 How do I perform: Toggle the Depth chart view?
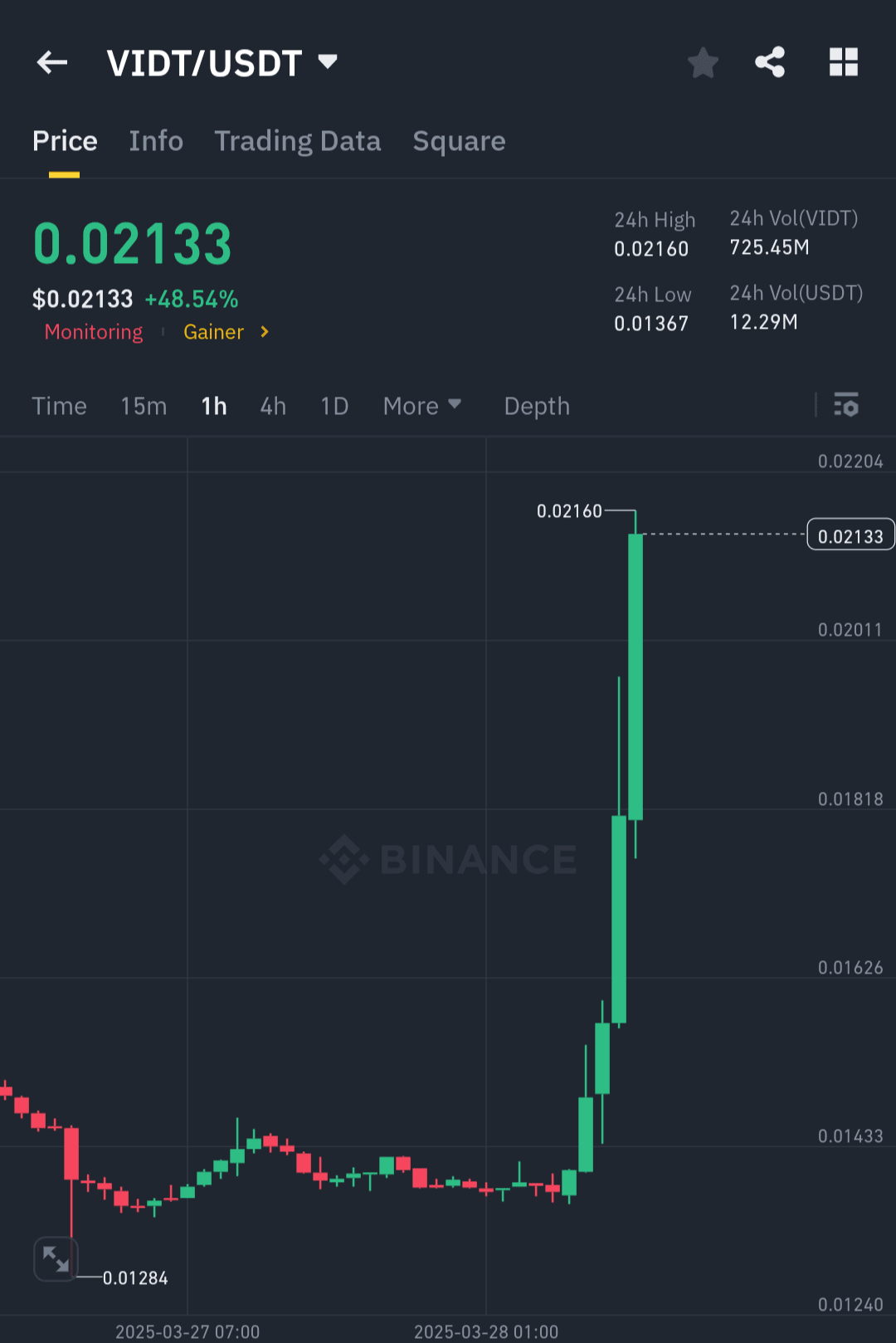point(536,406)
